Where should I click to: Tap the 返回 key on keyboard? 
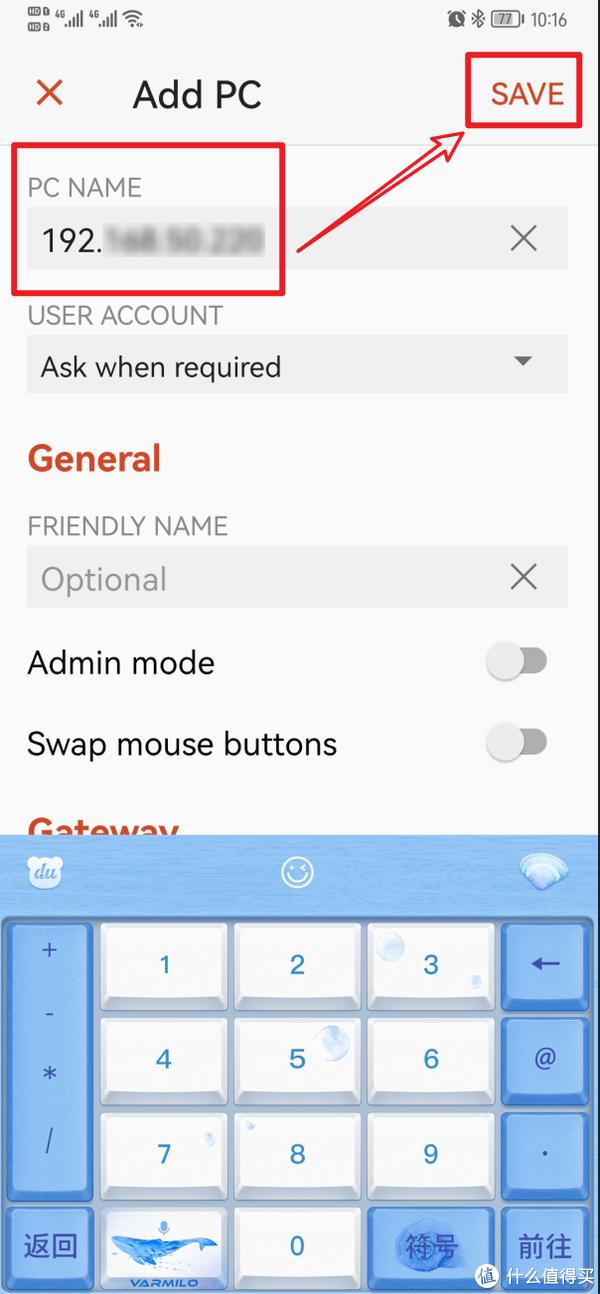tap(50, 1247)
